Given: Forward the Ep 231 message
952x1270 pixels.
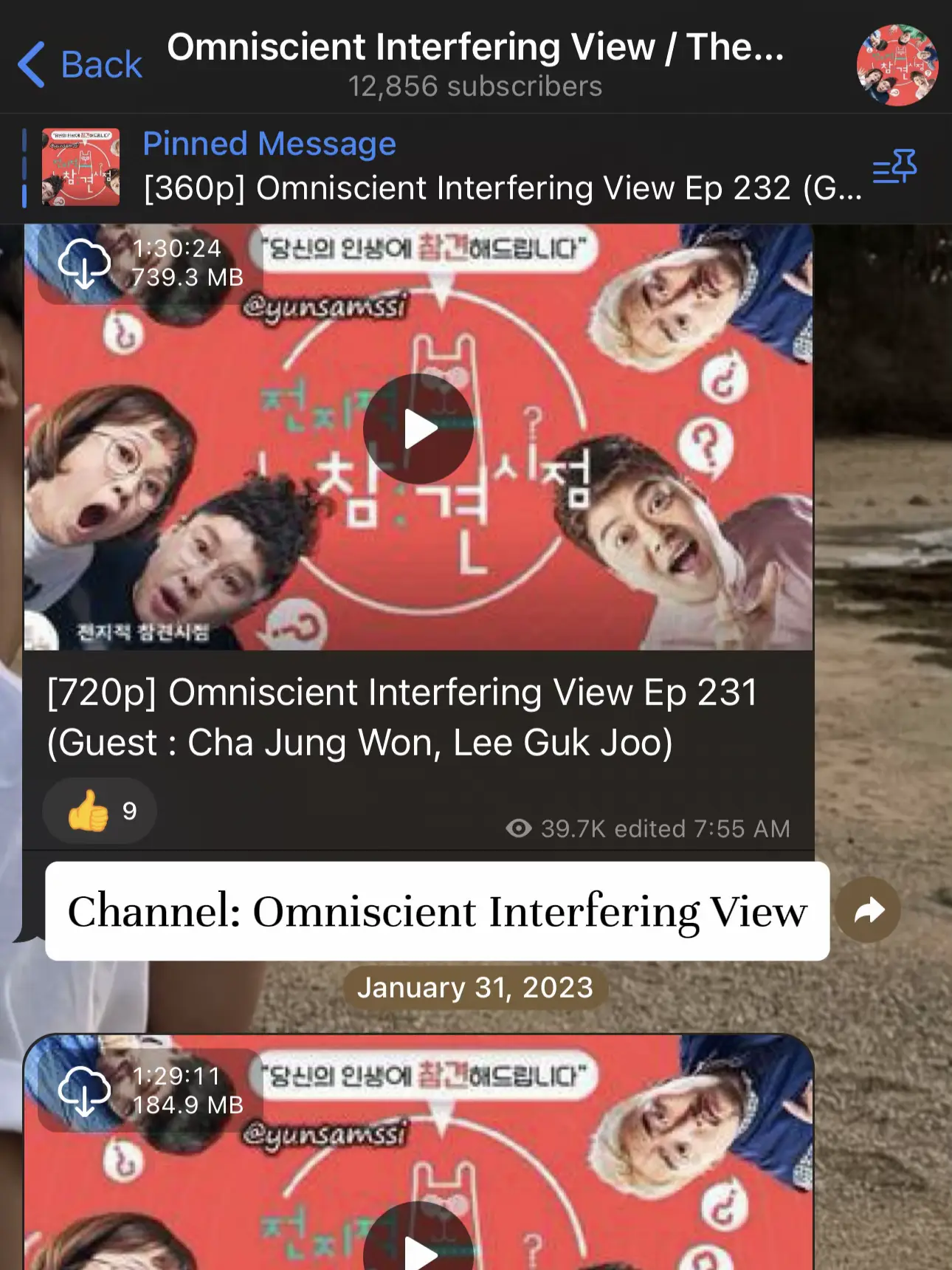Looking at the screenshot, I should [868, 910].
